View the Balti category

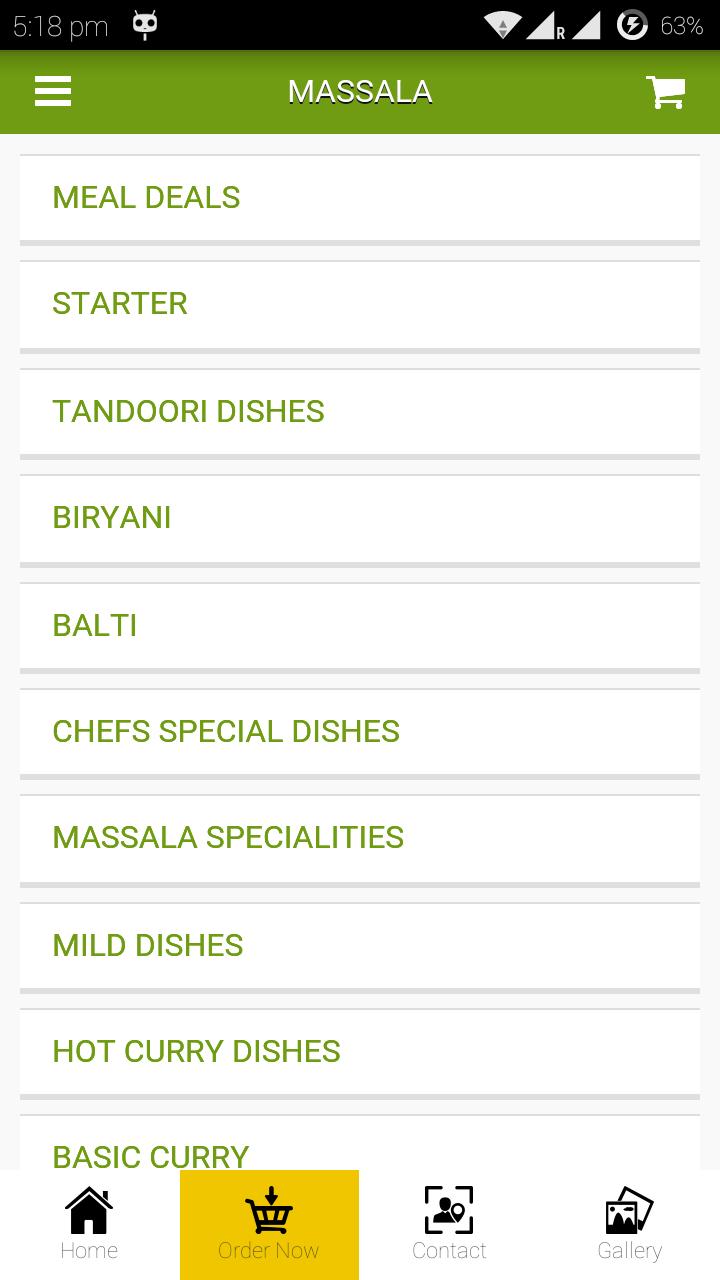(x=360, y=625)
